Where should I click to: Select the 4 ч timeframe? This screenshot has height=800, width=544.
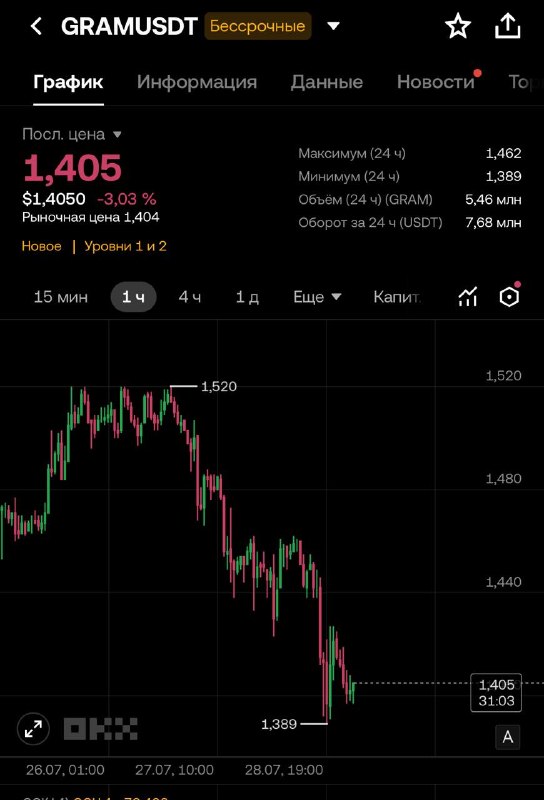(x=189, y=297)
